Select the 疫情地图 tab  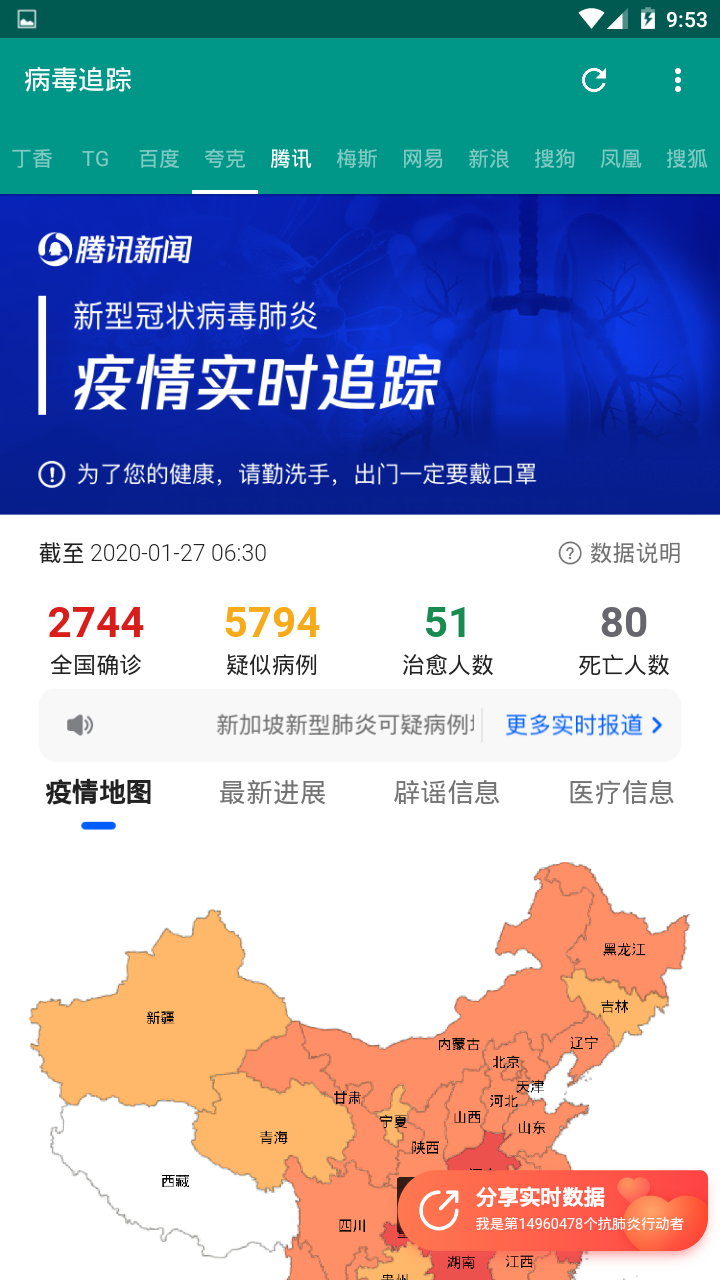[x=99, y=793]
